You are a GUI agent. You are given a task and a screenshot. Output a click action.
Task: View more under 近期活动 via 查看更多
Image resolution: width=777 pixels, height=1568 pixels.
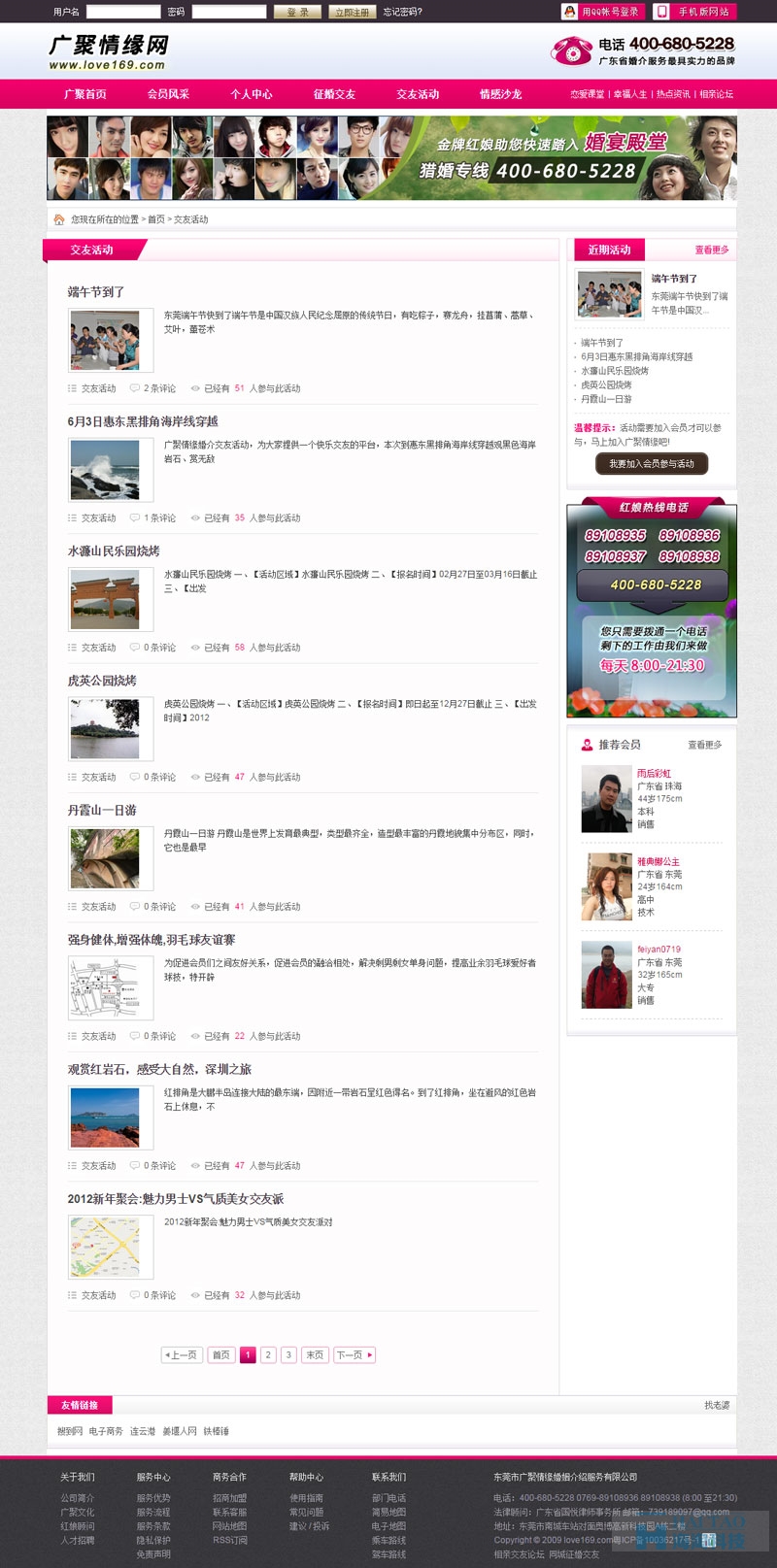click(x=711, y=250)
